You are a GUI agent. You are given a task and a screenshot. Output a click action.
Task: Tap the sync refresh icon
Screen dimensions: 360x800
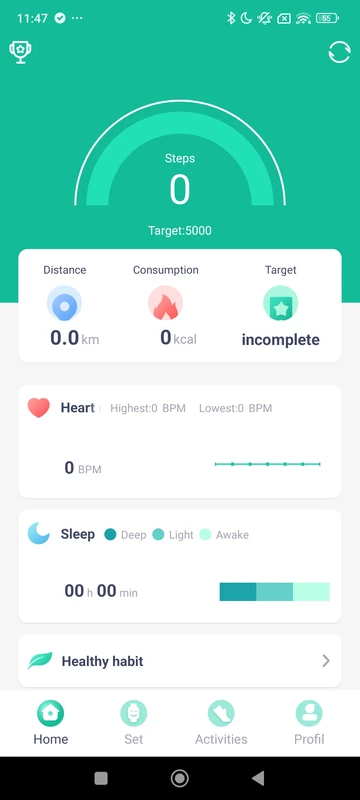[x=339, y=52]
